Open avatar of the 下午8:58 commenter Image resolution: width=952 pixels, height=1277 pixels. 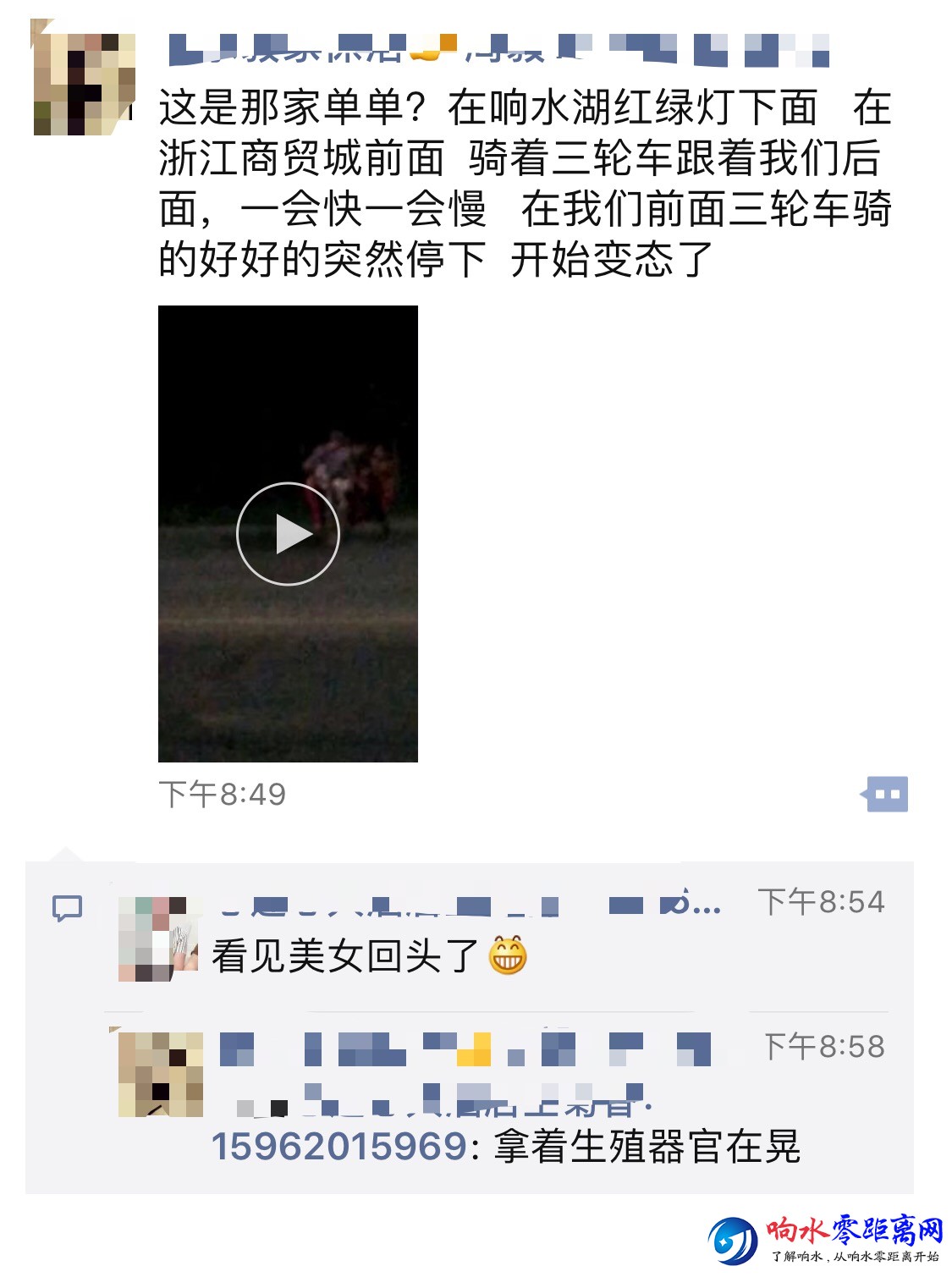click(x=160, y=1074)
